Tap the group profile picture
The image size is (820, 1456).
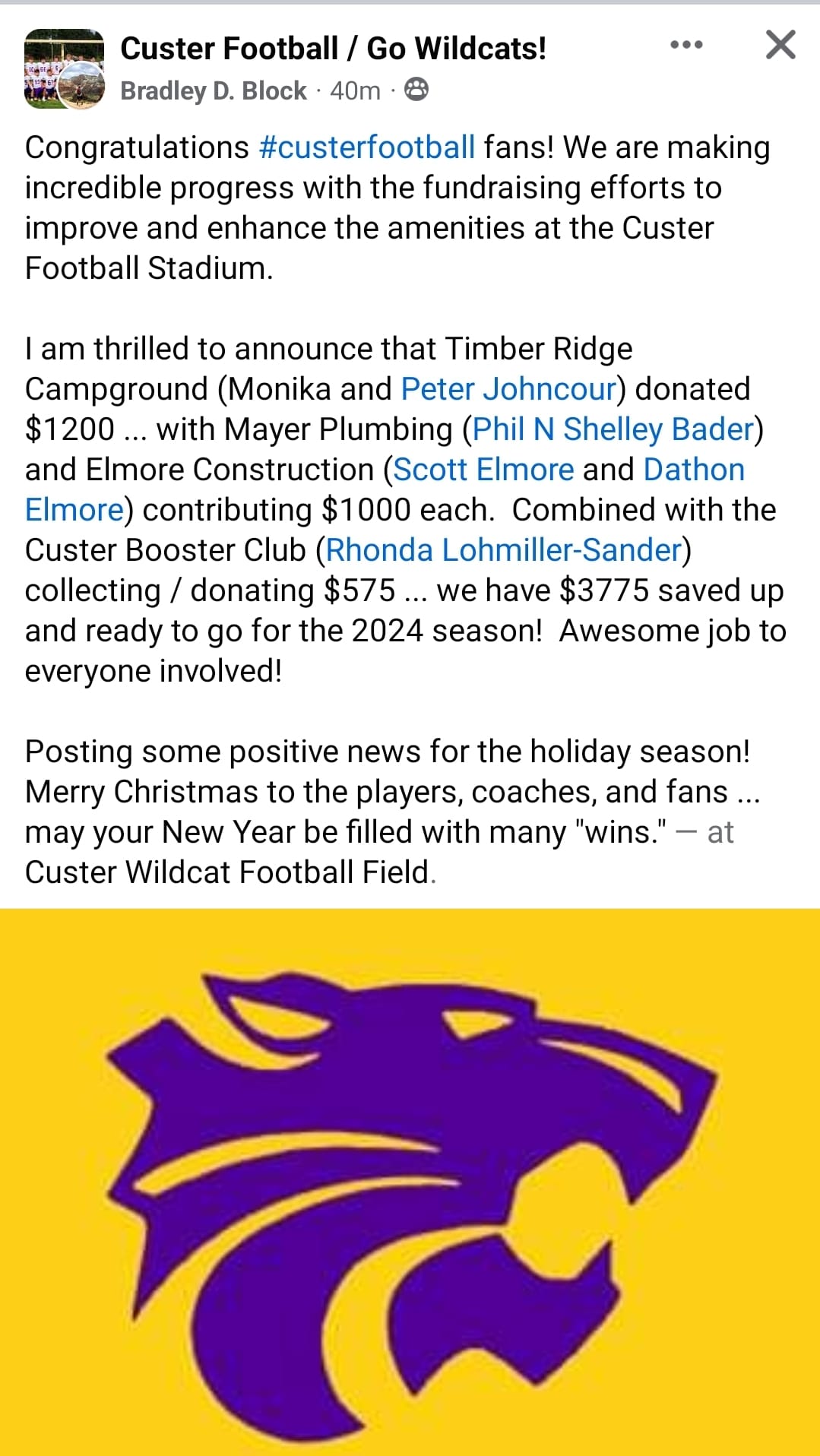pos(64,68)
